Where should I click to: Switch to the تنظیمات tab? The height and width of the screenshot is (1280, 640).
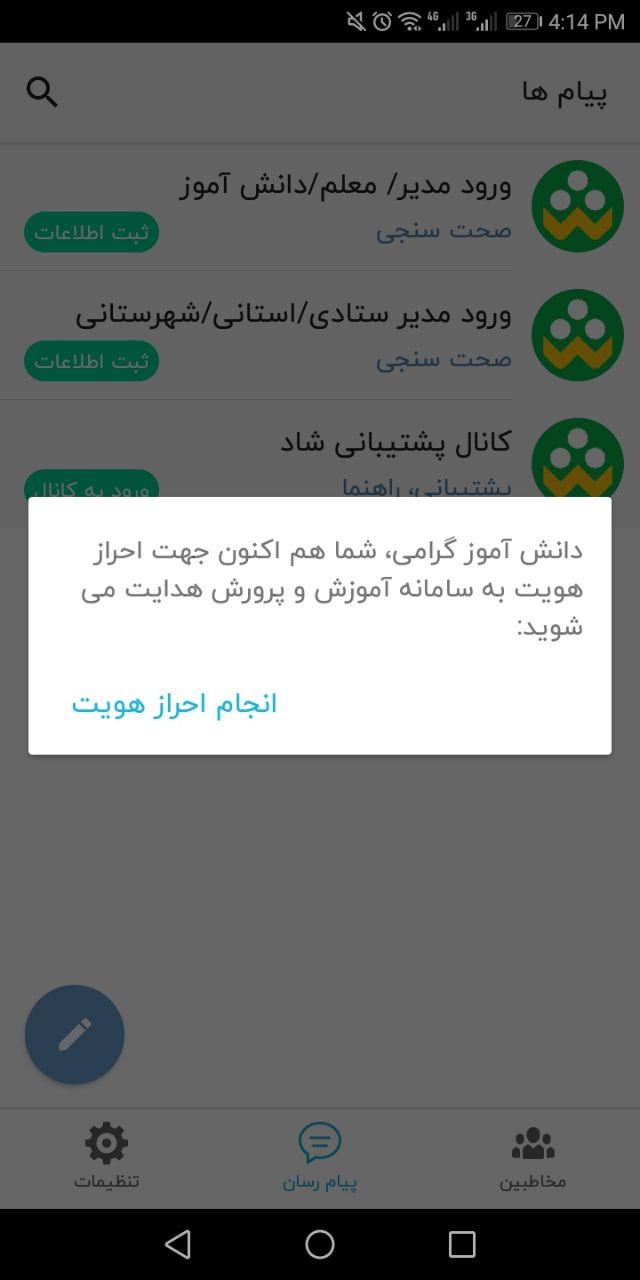point(107,1156)
